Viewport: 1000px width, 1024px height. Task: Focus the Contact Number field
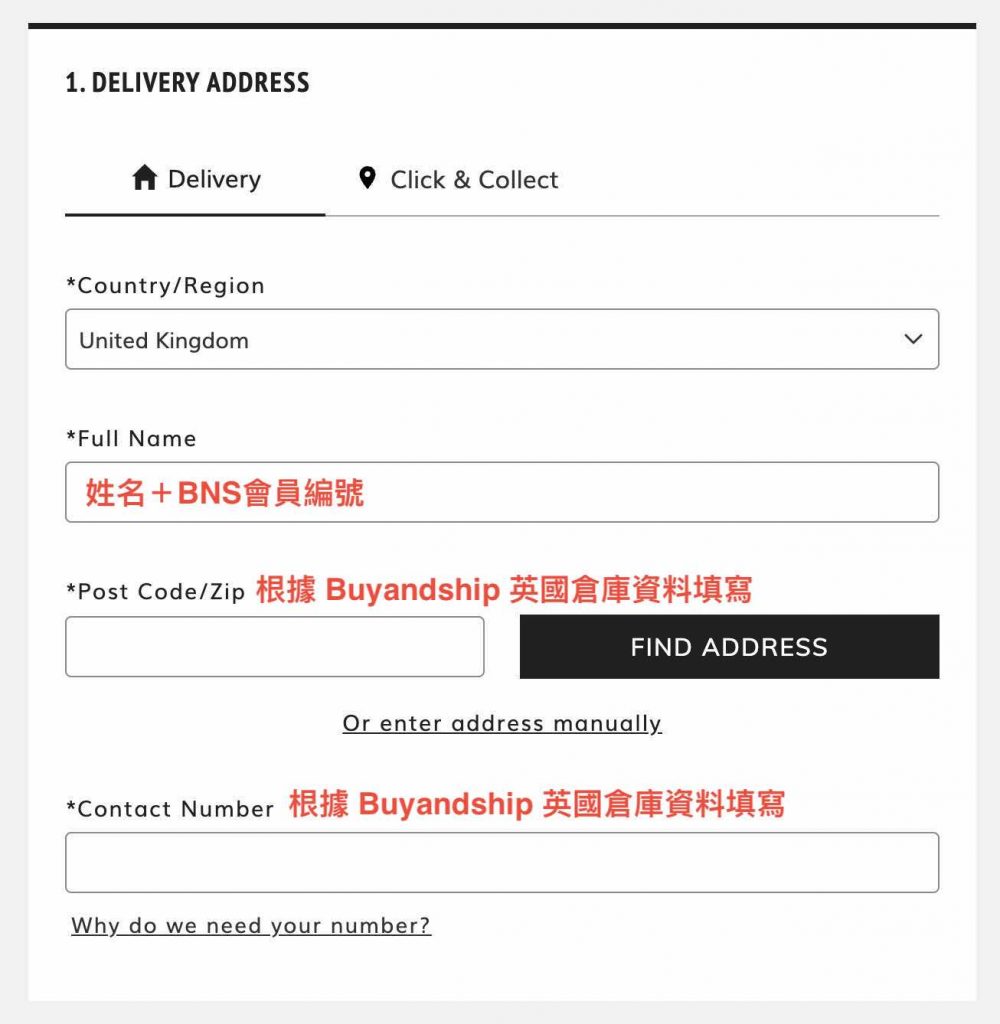pos(502,862)
